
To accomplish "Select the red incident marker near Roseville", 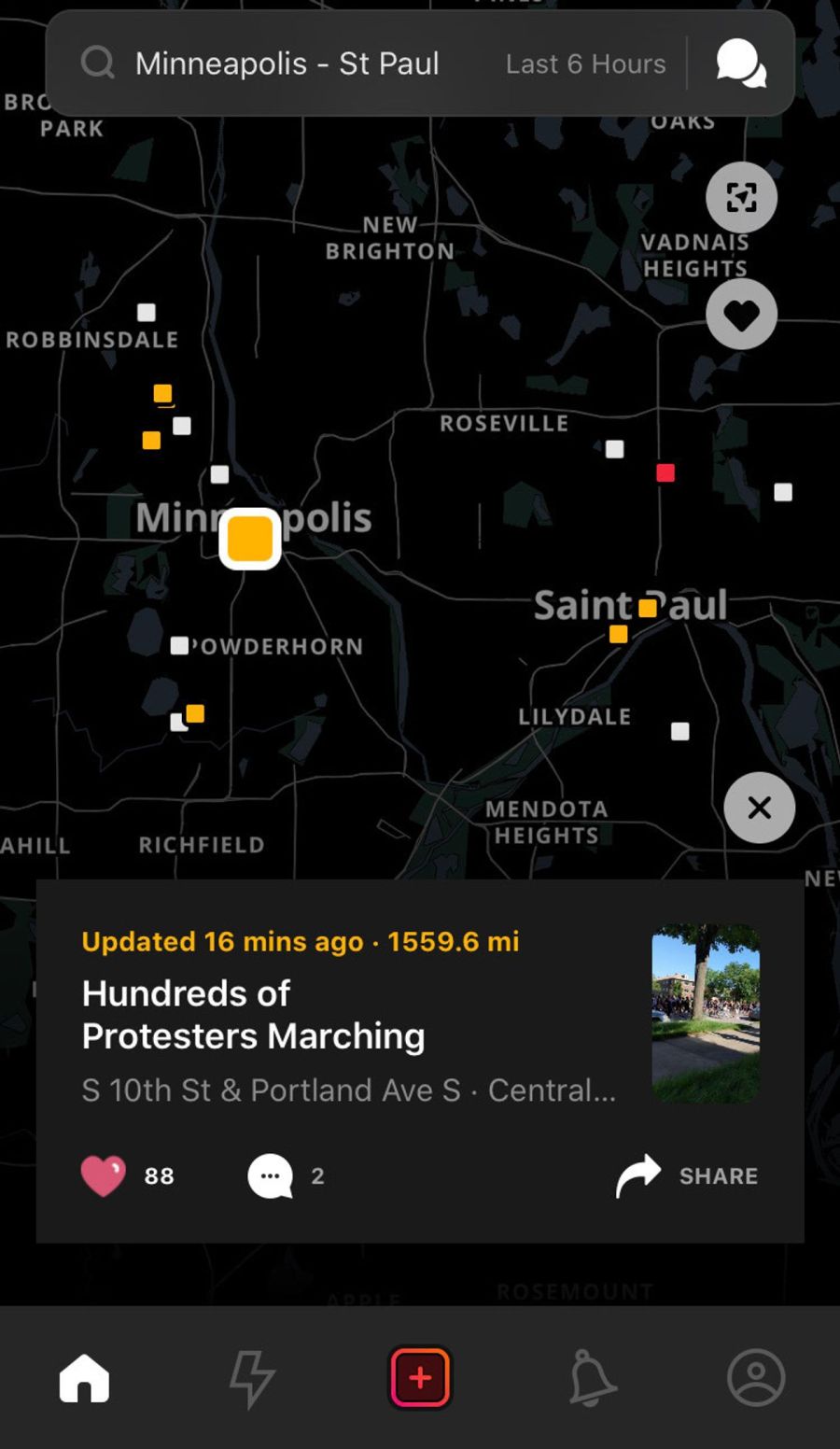I will point(665,473).
